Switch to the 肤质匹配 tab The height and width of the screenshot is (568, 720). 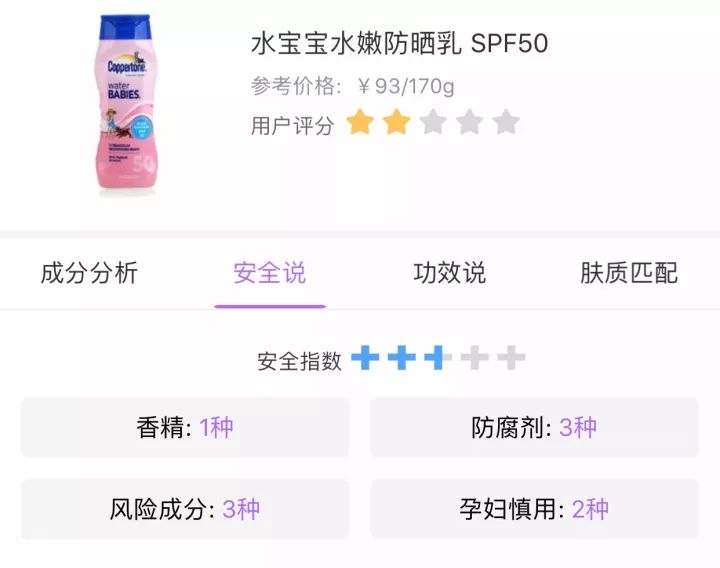click(629, 273)
